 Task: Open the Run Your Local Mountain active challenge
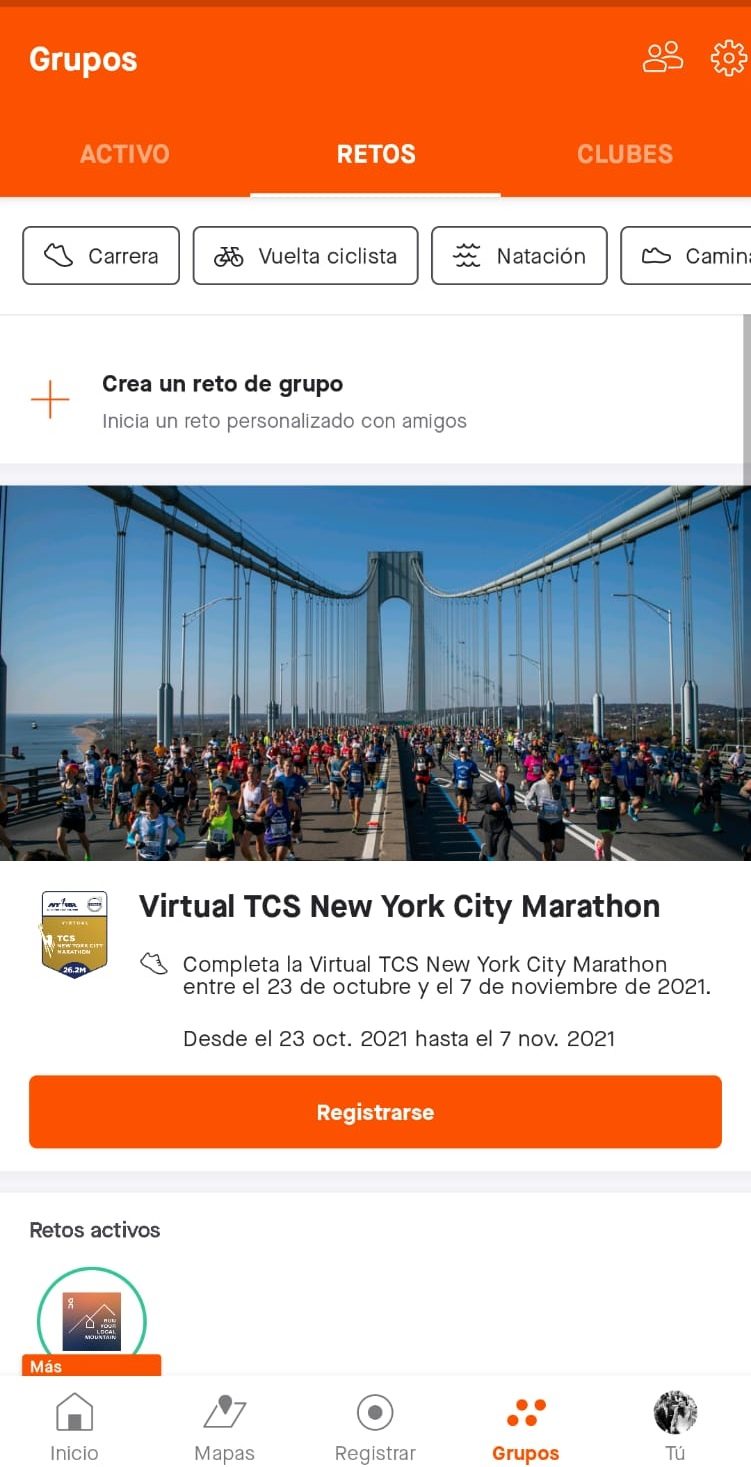point(92,1320)
